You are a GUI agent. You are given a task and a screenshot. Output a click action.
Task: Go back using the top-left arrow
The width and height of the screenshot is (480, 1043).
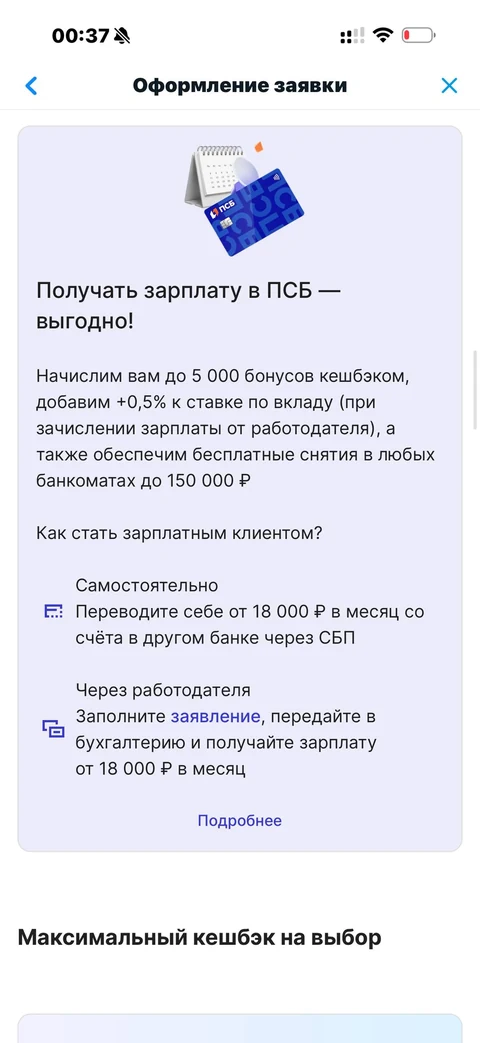click(x=31, y=86)
